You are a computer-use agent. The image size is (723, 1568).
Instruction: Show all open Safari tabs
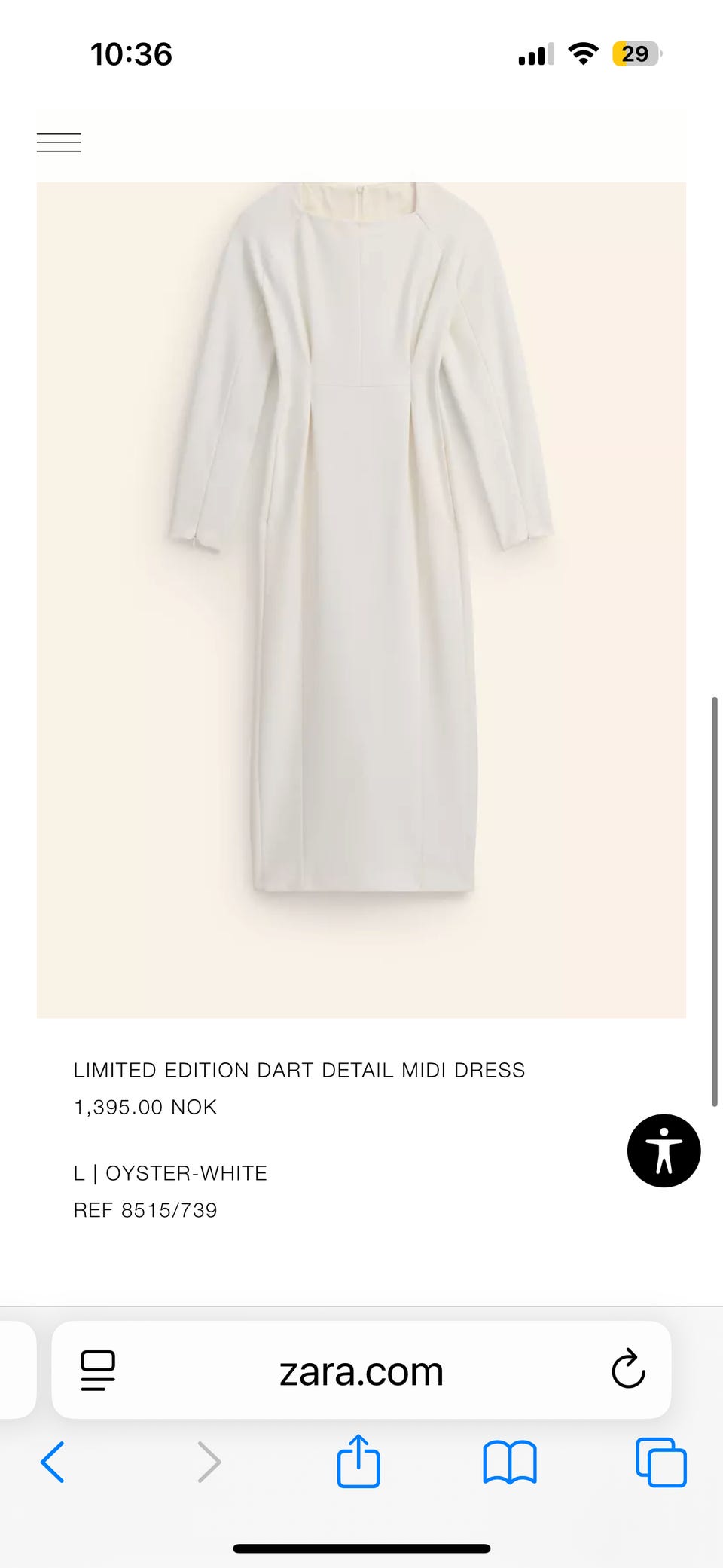[x=661, y=1463]
